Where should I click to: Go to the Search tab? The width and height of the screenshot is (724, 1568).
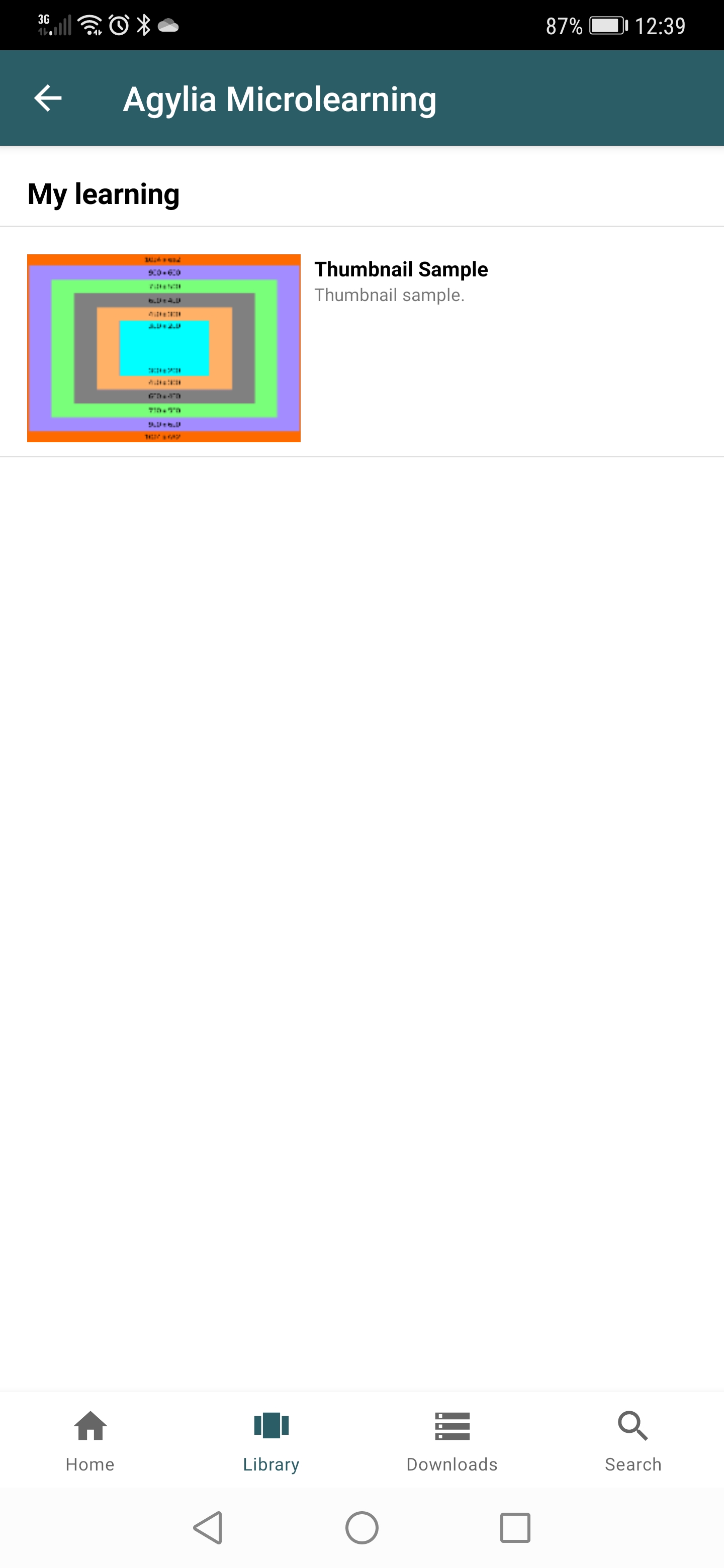[632, 1441]
